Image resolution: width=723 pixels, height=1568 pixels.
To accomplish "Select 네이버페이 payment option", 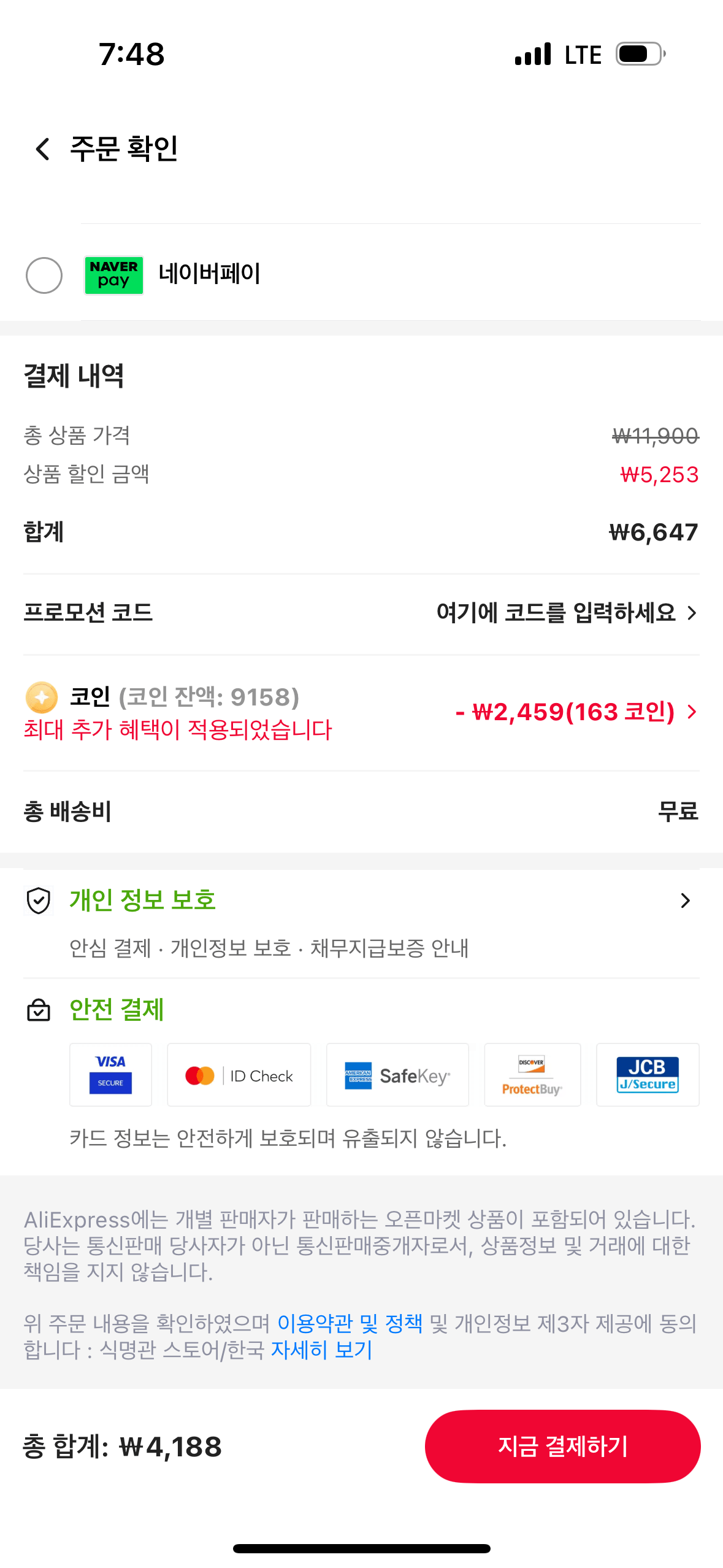I will (44, 275).
